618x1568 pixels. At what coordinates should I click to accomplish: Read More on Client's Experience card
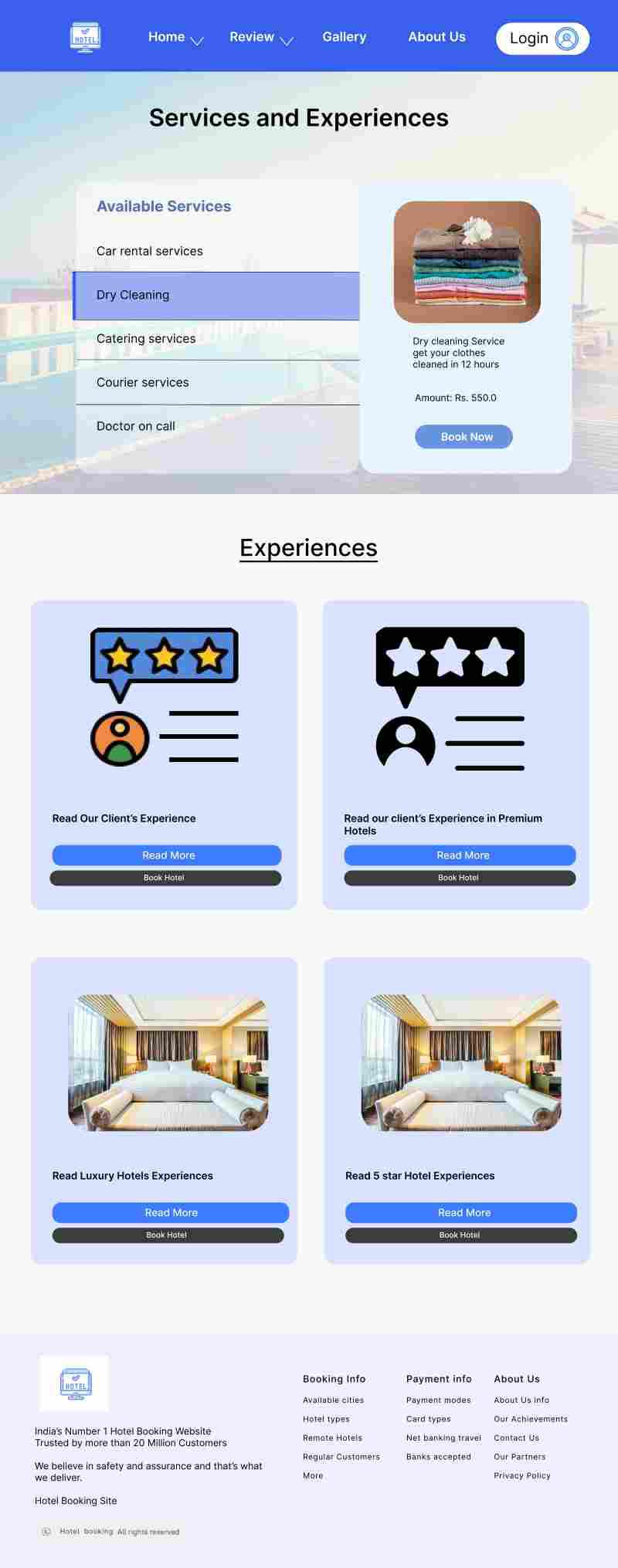(167, 855)
